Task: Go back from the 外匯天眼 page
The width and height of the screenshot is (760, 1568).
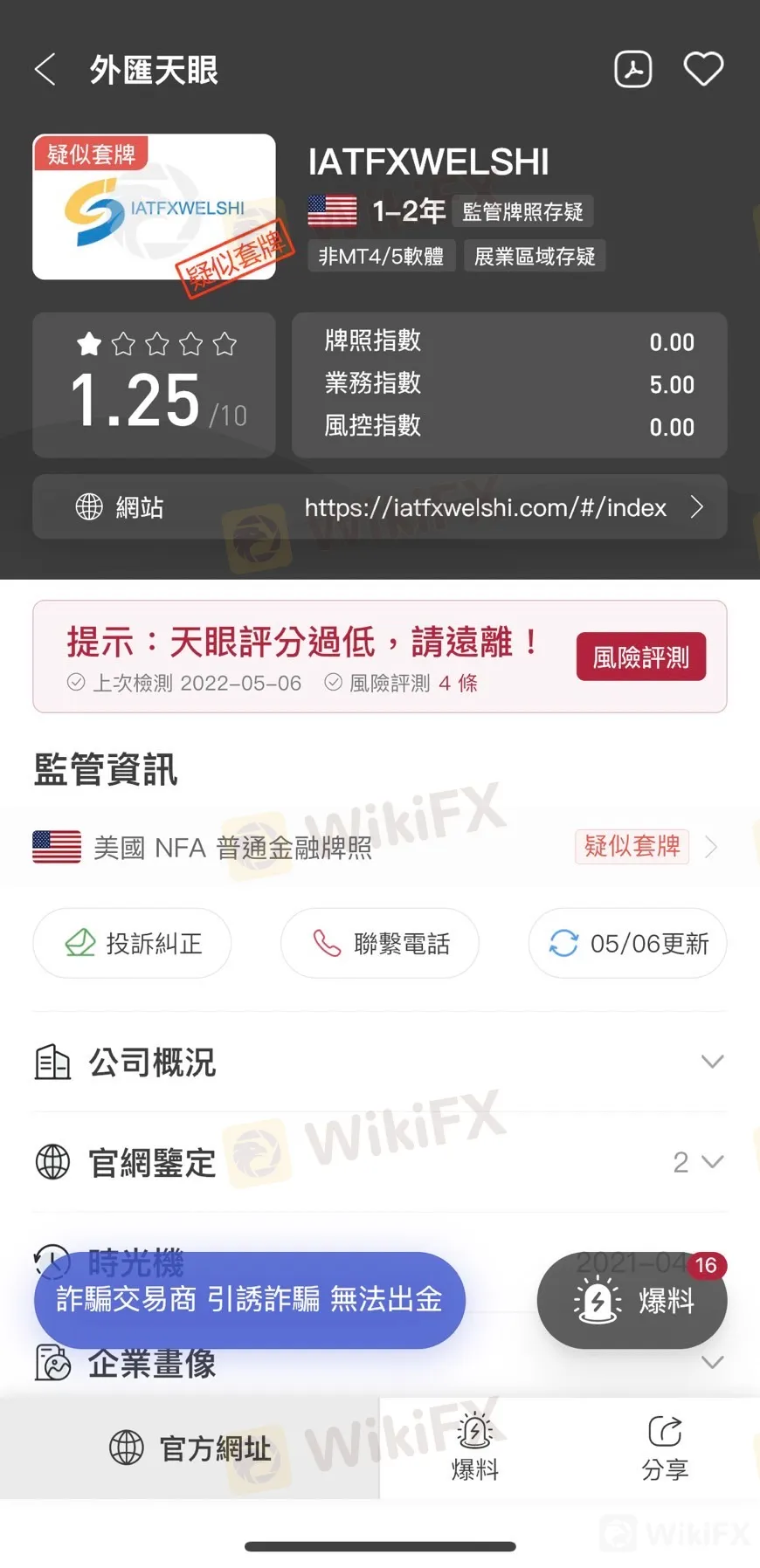Action: pos(45,70)
